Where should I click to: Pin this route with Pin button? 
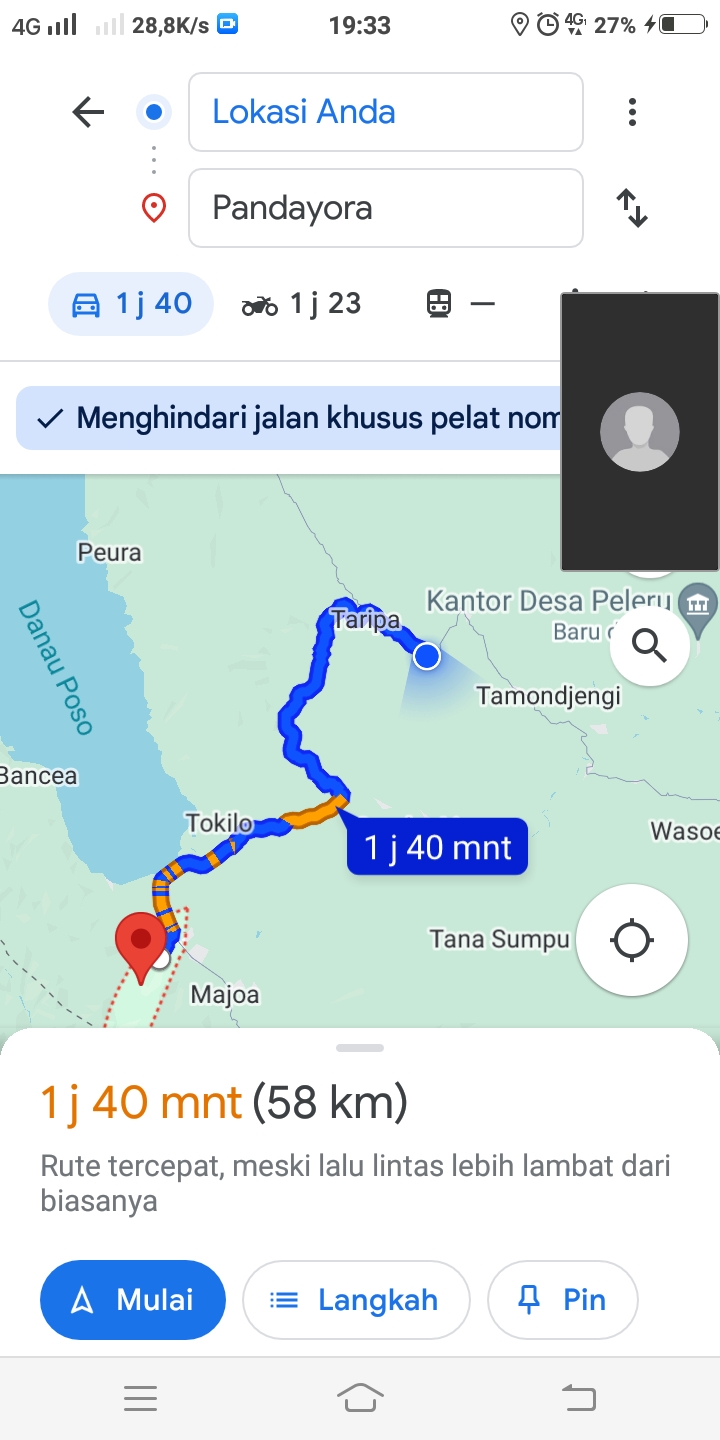[x=562, y=1300]
